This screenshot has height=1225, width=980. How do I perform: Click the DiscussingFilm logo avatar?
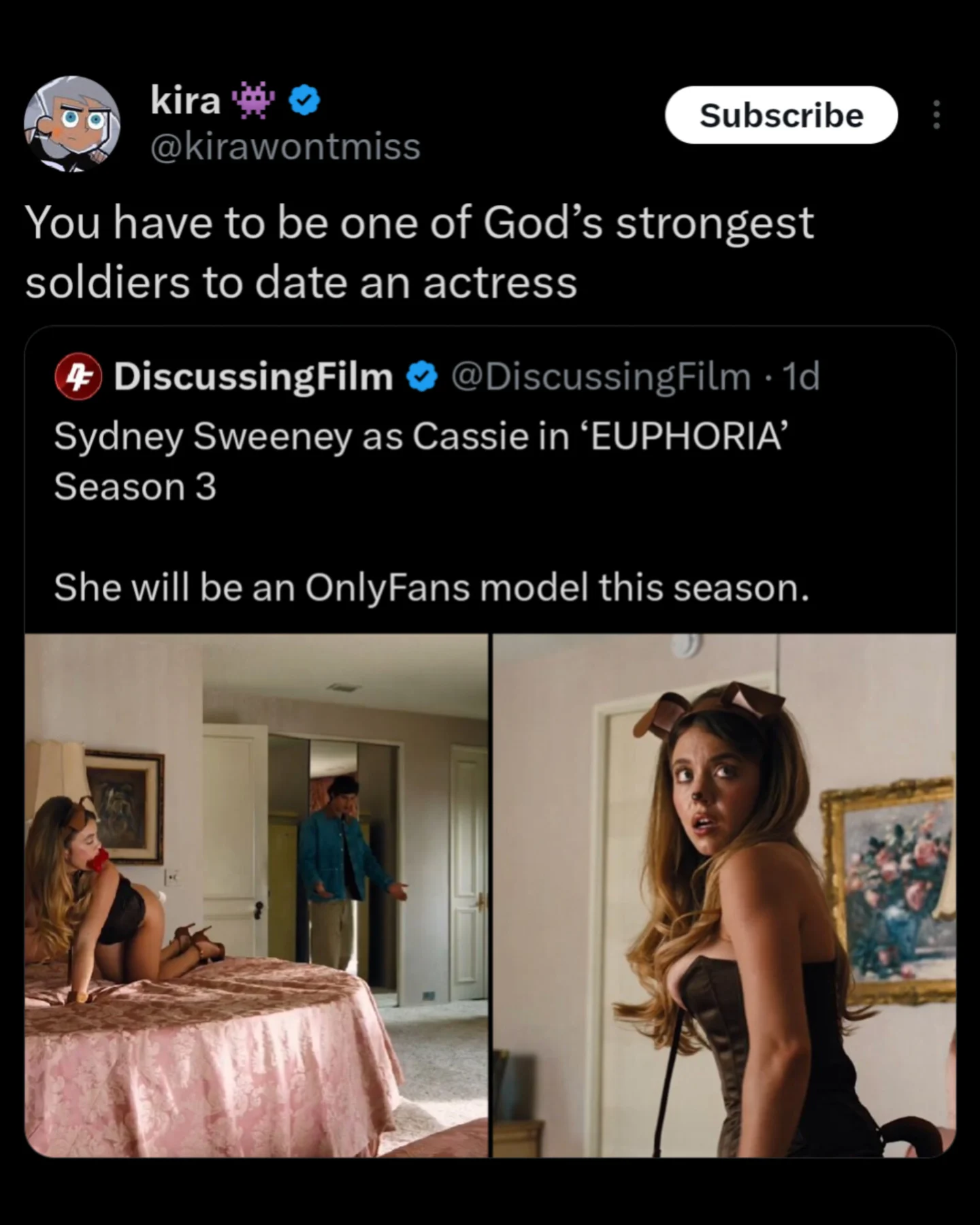(x=77, y=375)
